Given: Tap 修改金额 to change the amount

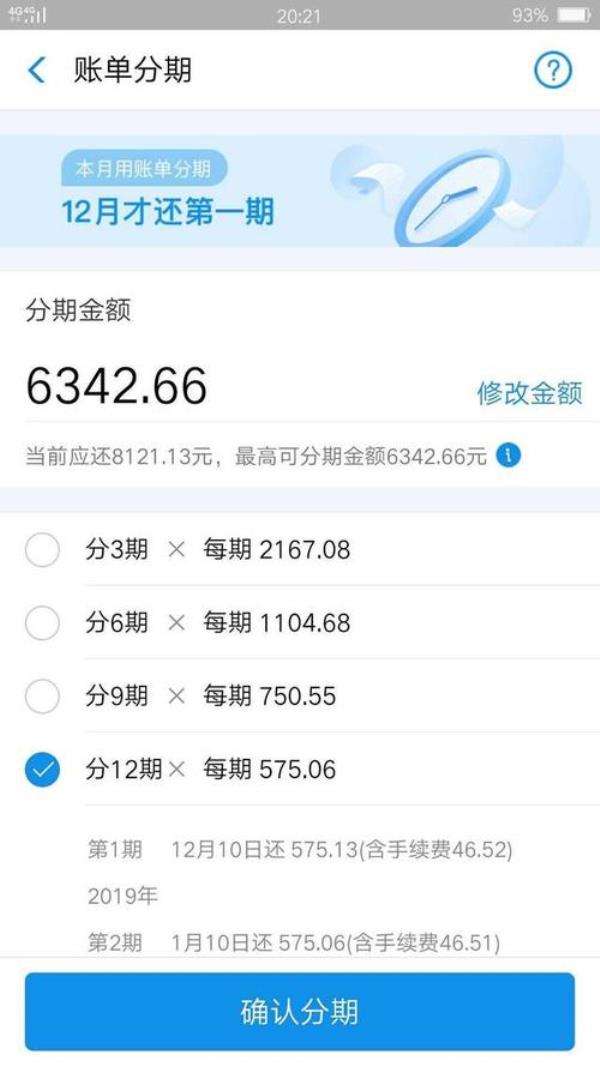Looking at the screenshot, I should click(529, 393).
